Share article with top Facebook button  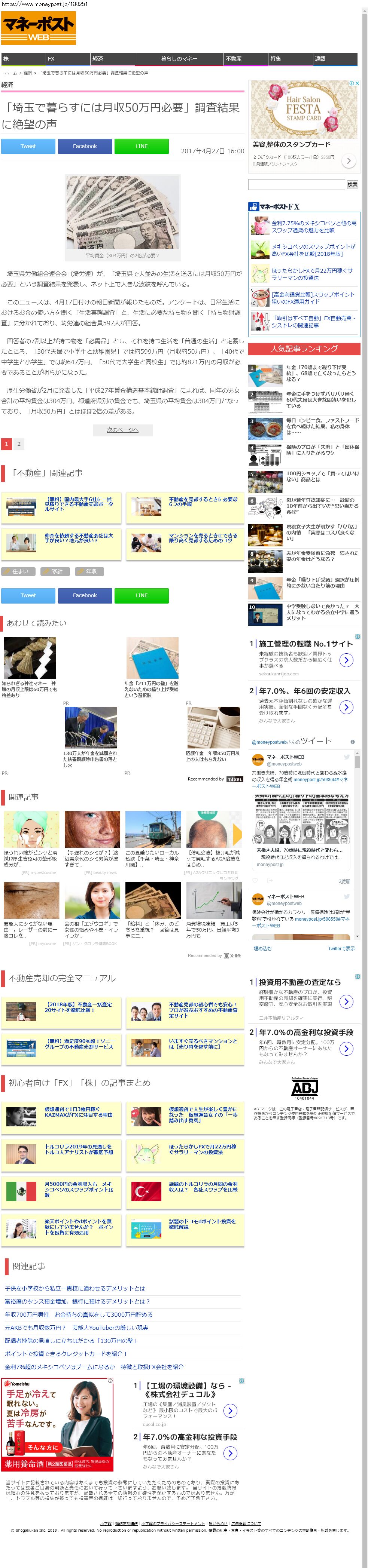pyautogui.click(x=85, y=146)
